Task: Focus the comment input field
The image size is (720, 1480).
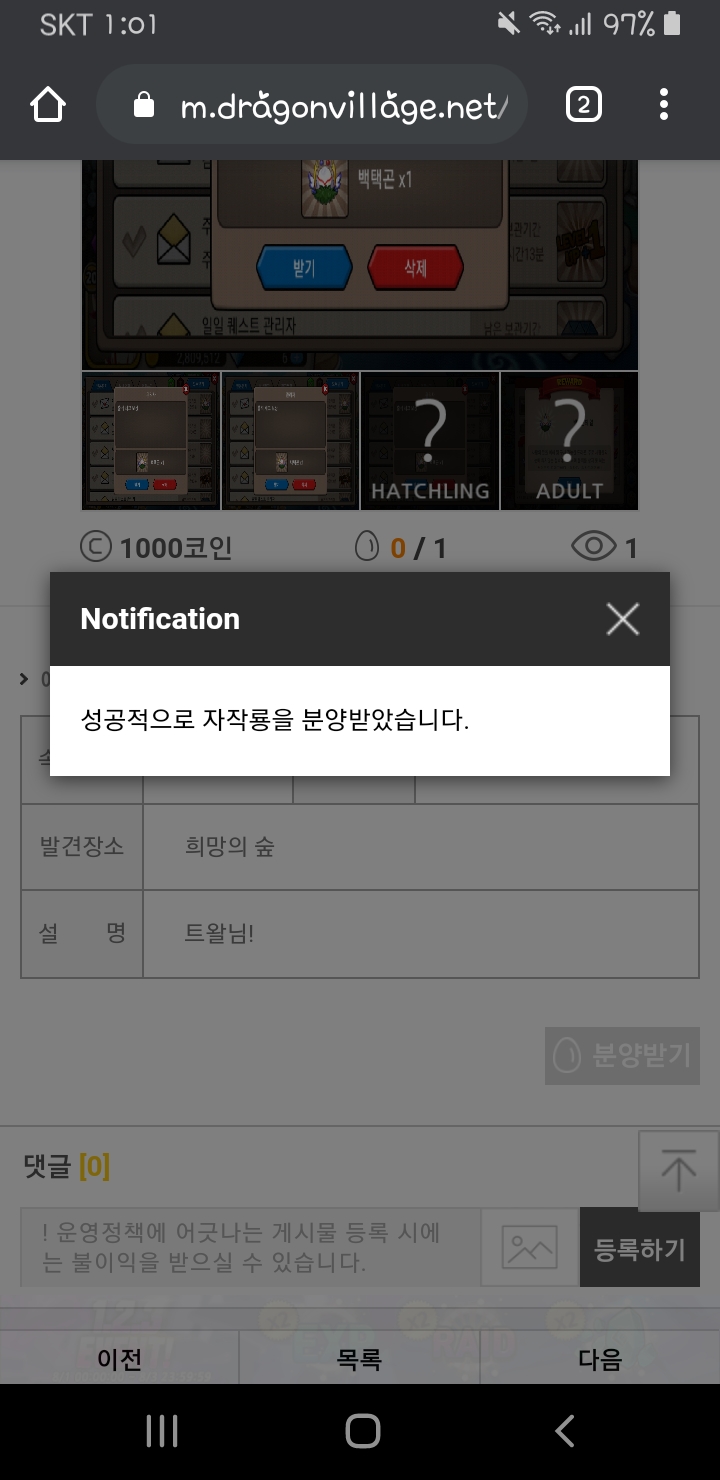Action: pos(250,1247)
